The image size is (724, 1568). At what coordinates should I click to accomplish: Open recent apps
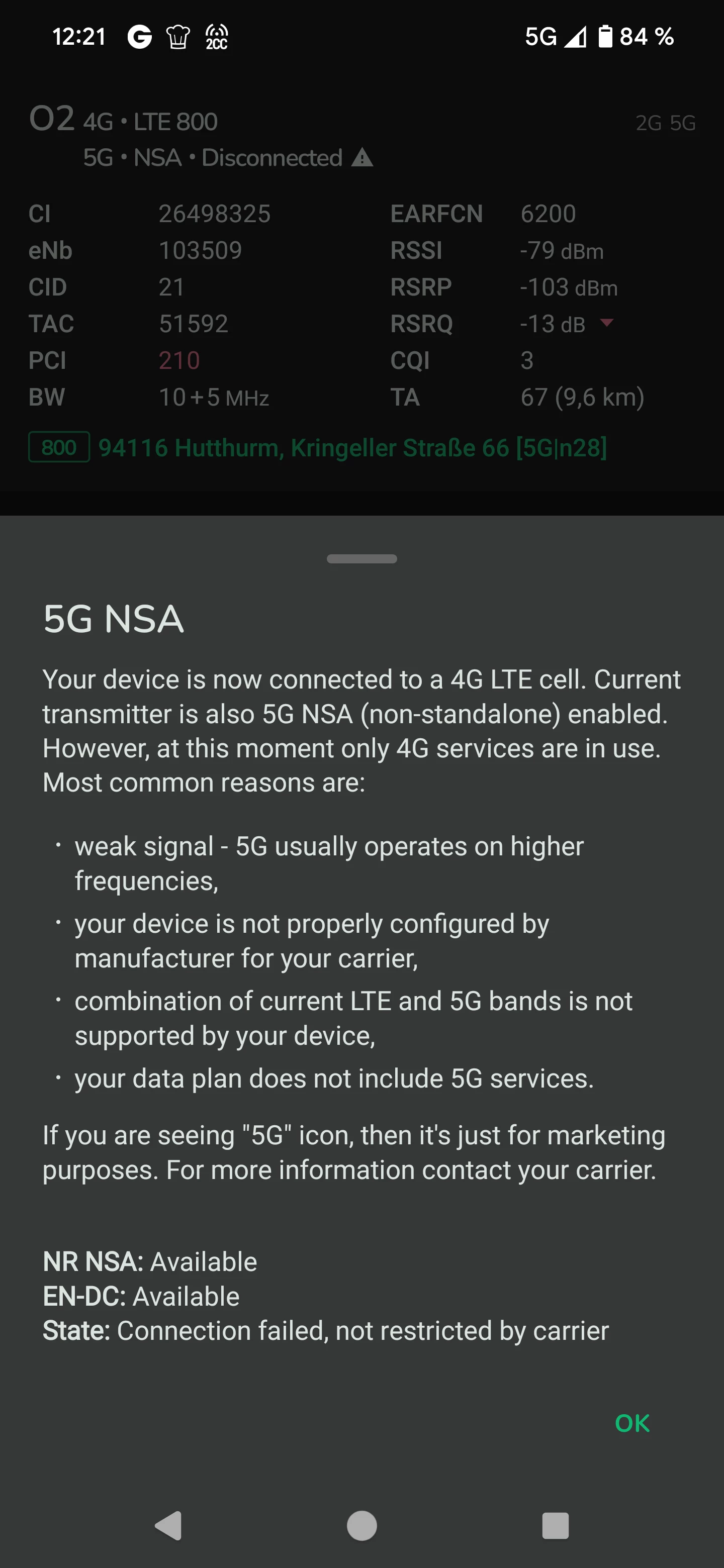click(555, 1525)
